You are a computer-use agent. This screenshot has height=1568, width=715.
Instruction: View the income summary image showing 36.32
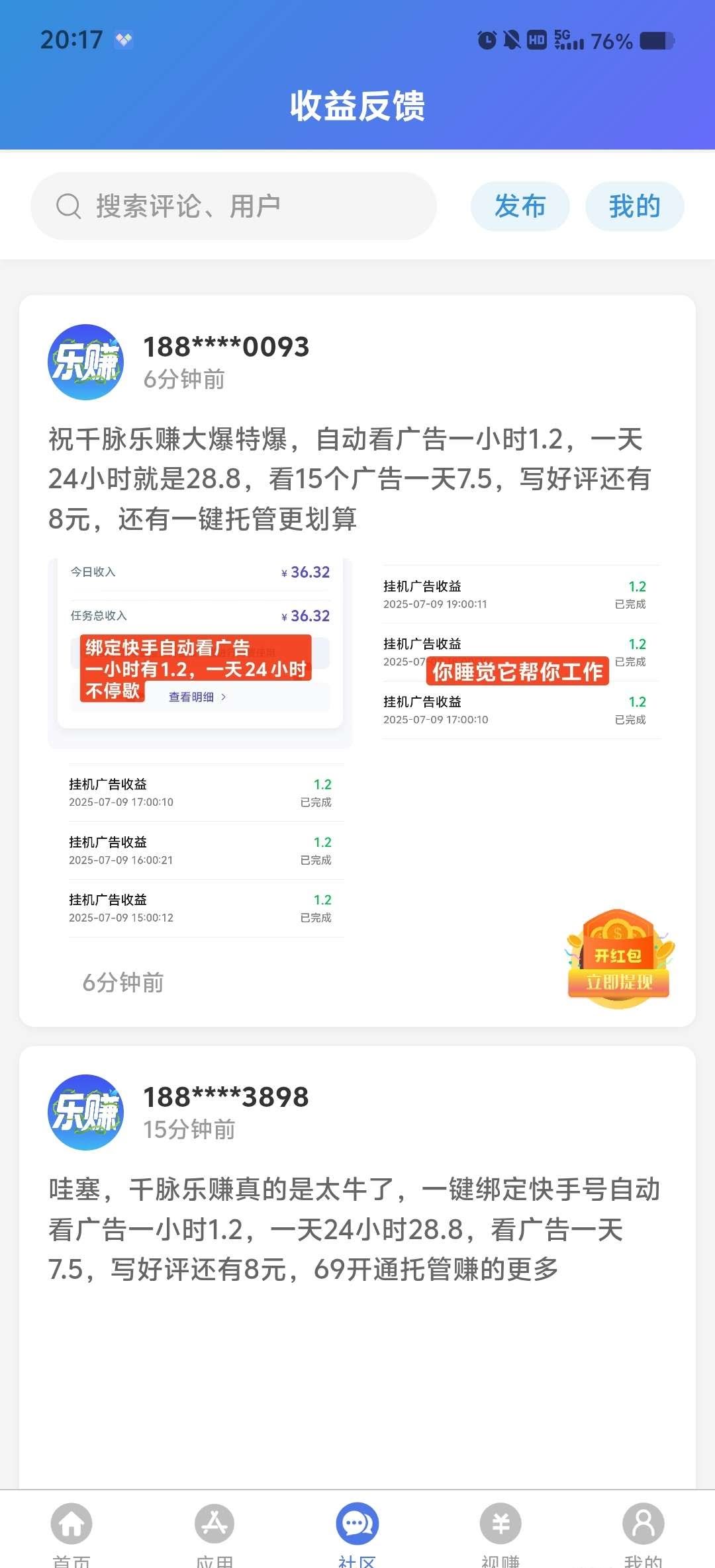pyautogui.click(x=200, y=653)
